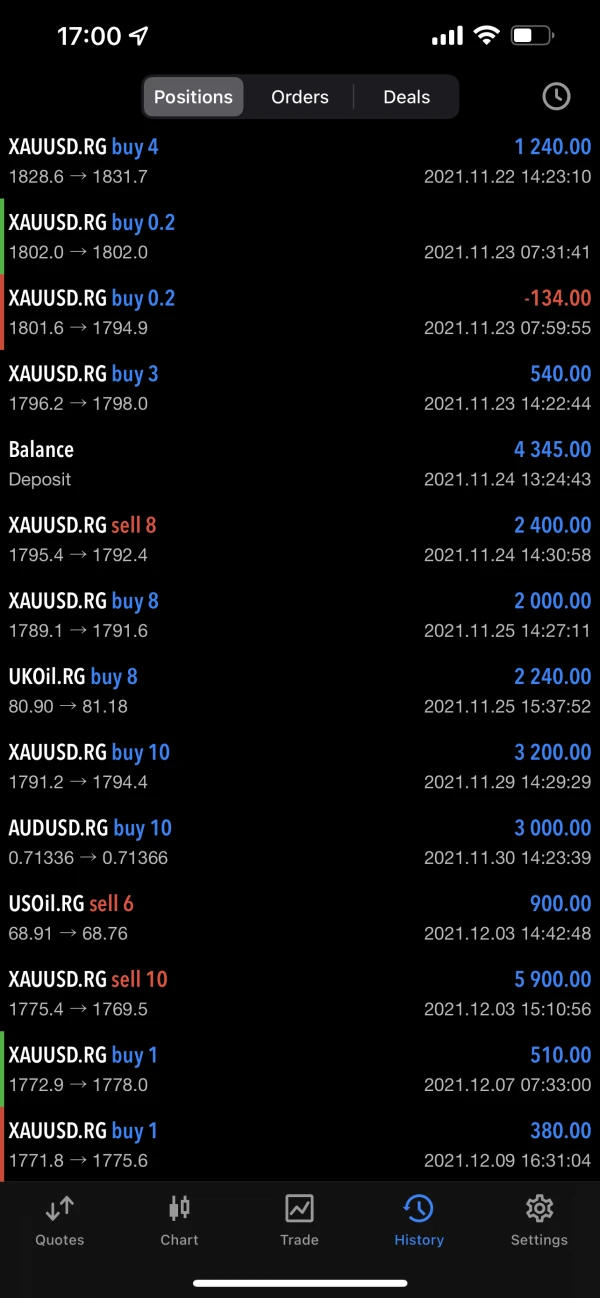Viewport: 600px width, 1298px height.
Task: View the UKOil.RG buy 8 position
Action: pyautogui.click(x=300, y=691)
